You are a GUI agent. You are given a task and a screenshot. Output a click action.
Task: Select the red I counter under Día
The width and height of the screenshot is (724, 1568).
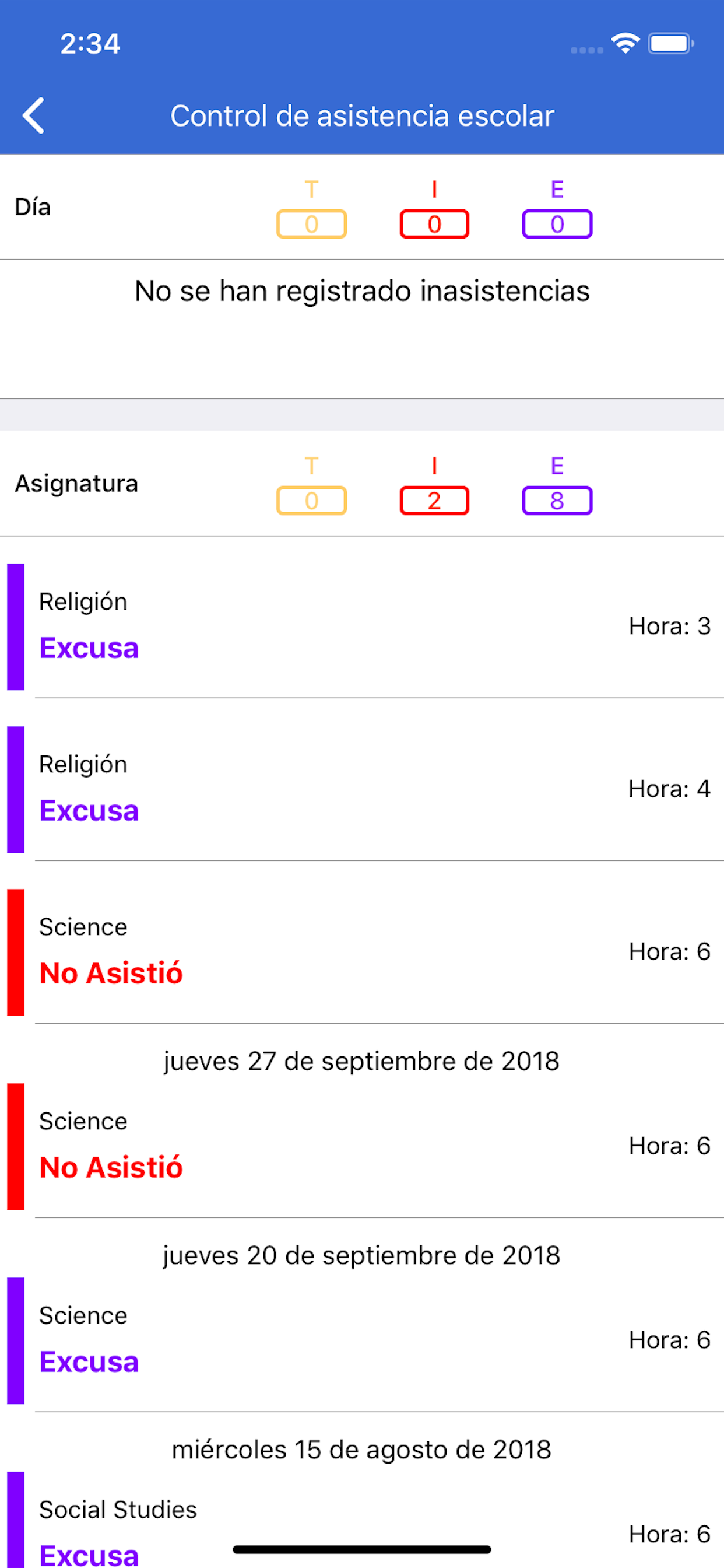click(x=434, y=223)
